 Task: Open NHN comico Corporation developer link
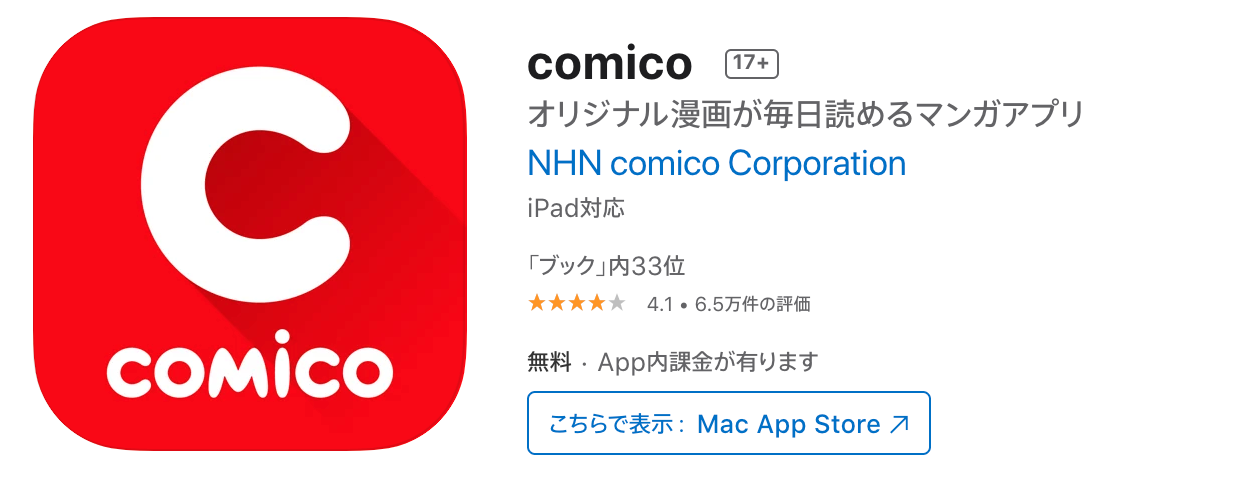[x=716, y=162]
